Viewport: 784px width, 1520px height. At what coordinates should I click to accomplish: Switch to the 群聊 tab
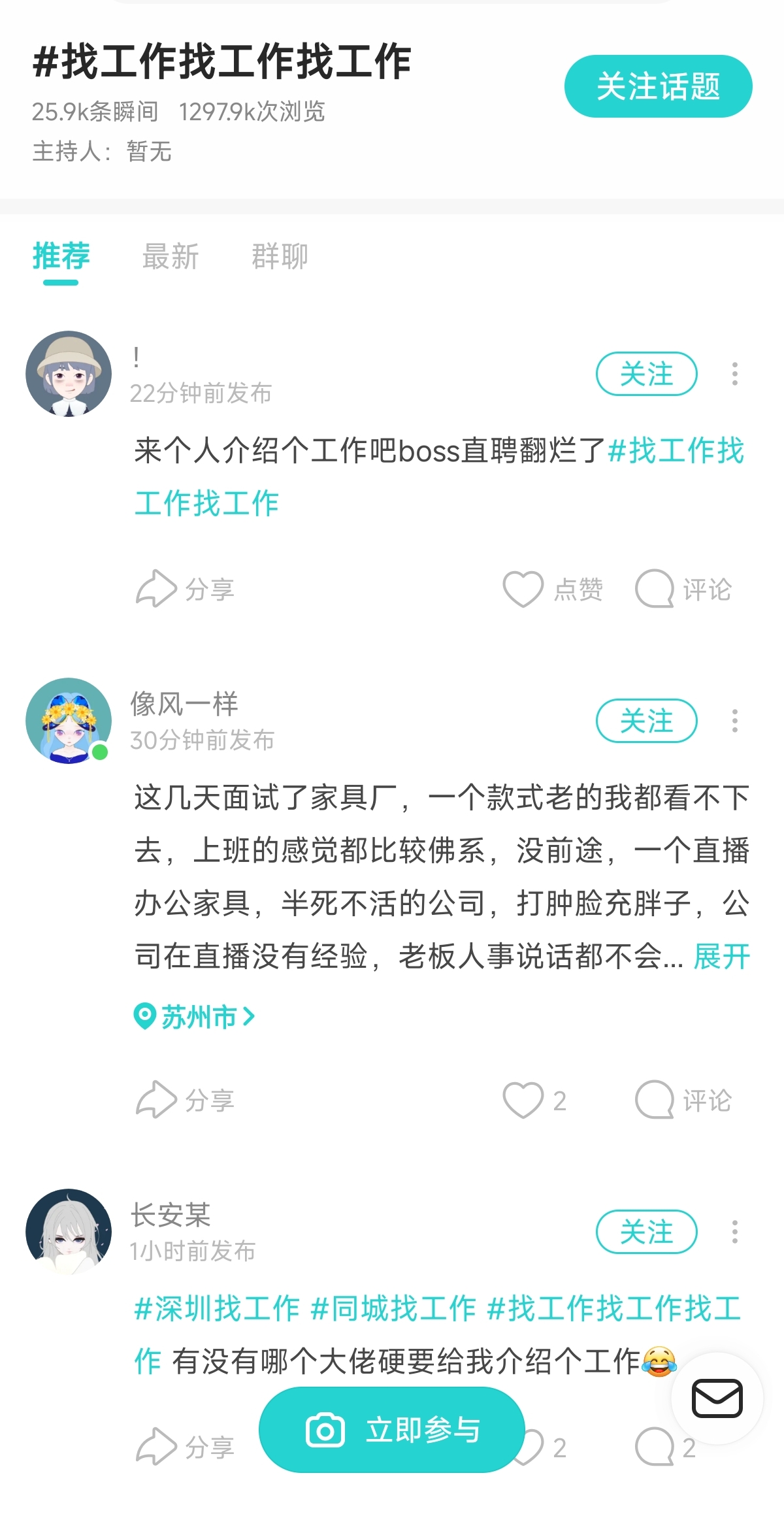(280, 256)
